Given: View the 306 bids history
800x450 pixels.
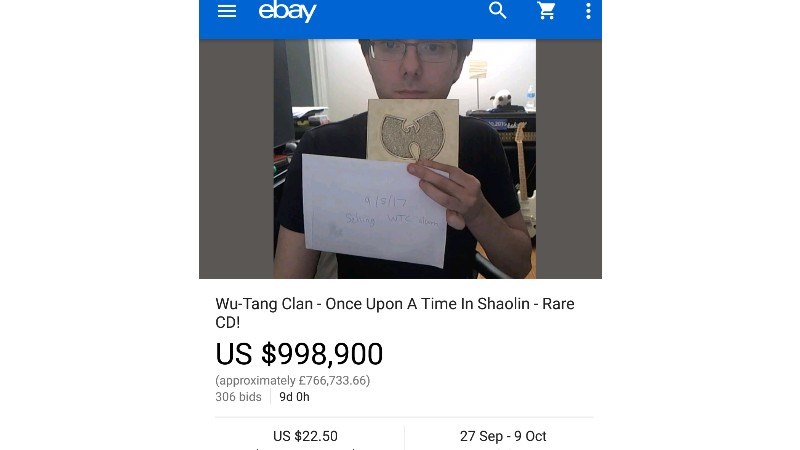Looking at the screenshot, I should point(238,397).
